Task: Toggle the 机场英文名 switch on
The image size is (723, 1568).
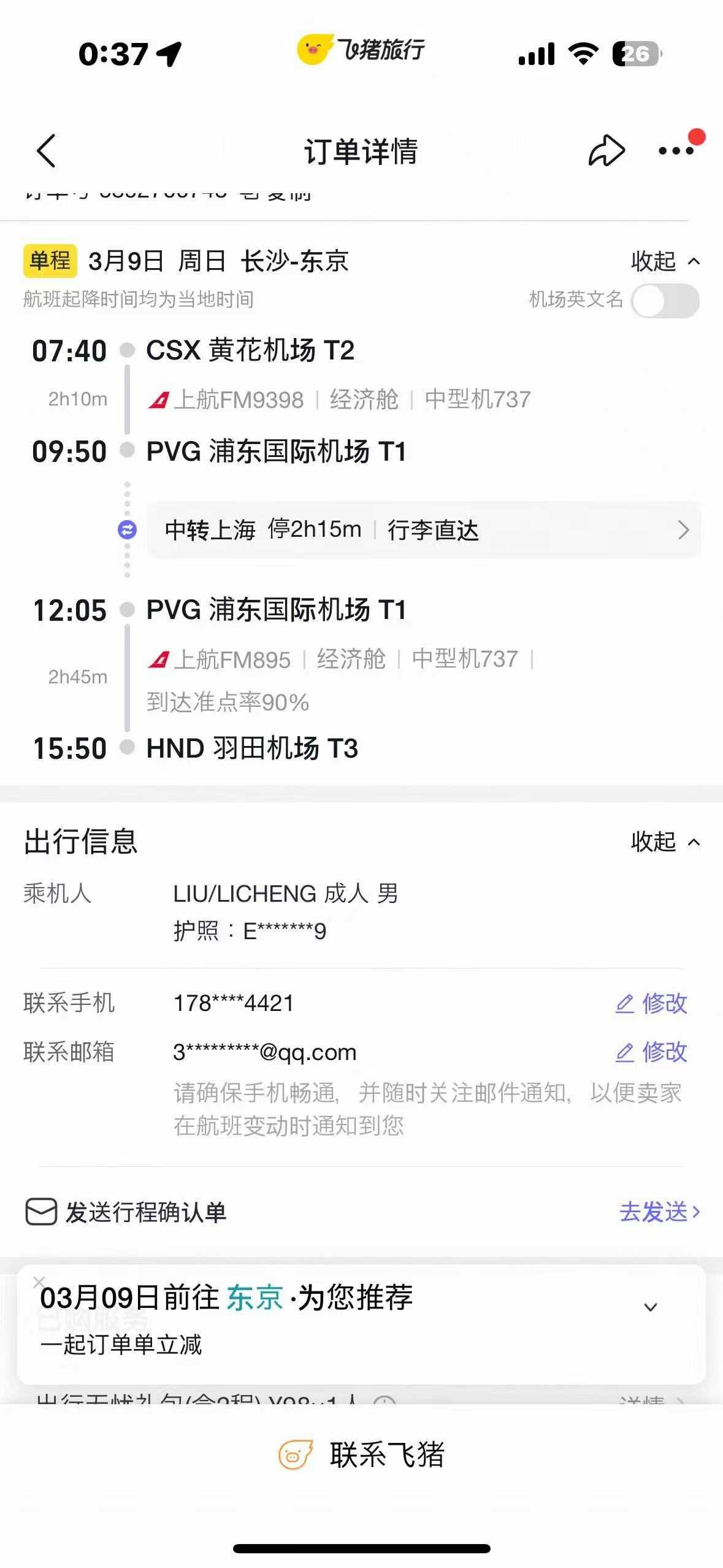Action: point(665,301)
